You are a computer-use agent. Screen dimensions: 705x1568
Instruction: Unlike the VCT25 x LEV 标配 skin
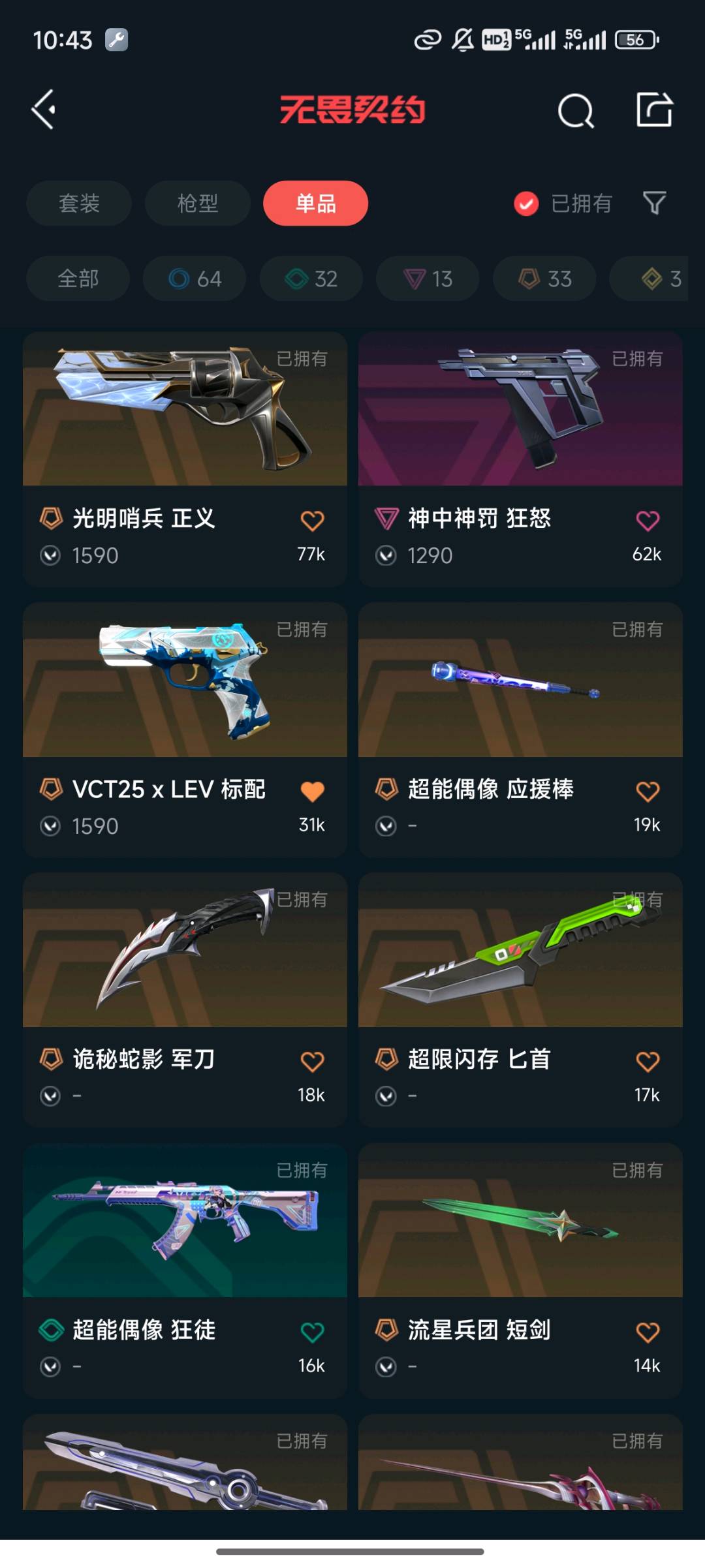tap(312, 792)
